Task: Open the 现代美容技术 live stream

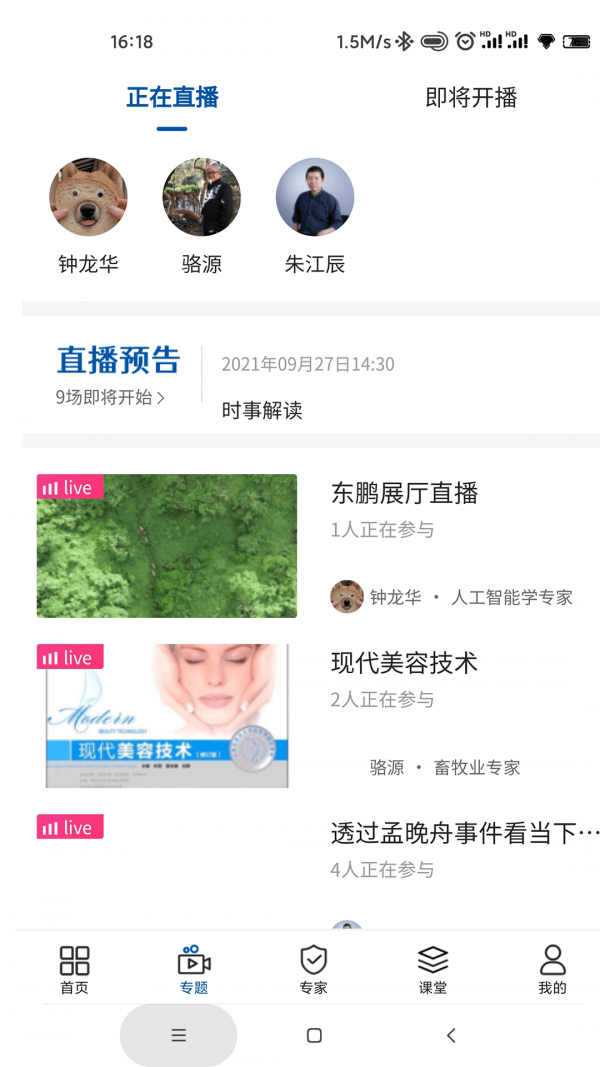Action: pyautogui.click(x=405, y=663)
